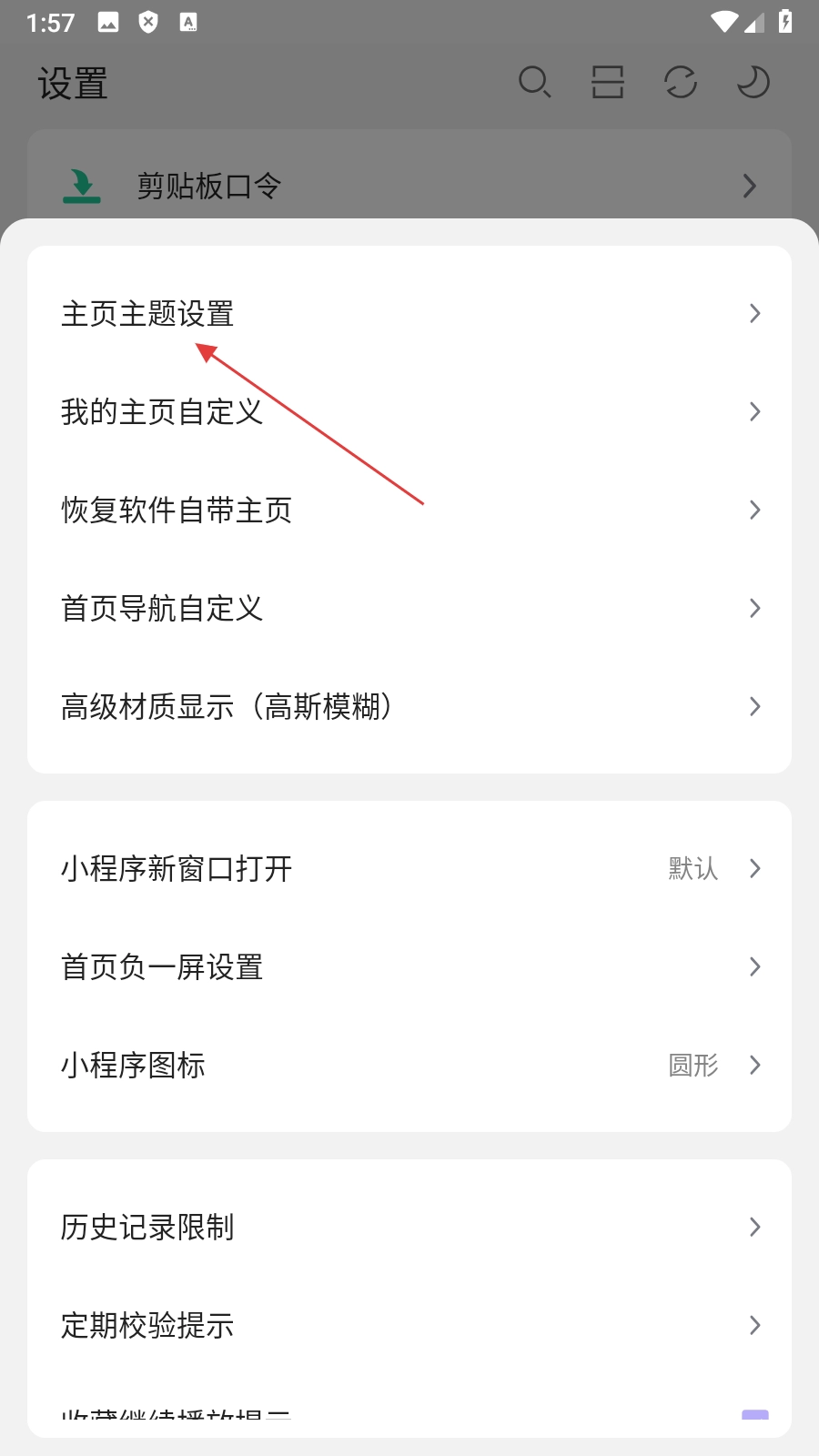The height and width of the screenshot is (1456, 819).
Task: Open 首页导航自定义
Action: (x=409, y=609)
